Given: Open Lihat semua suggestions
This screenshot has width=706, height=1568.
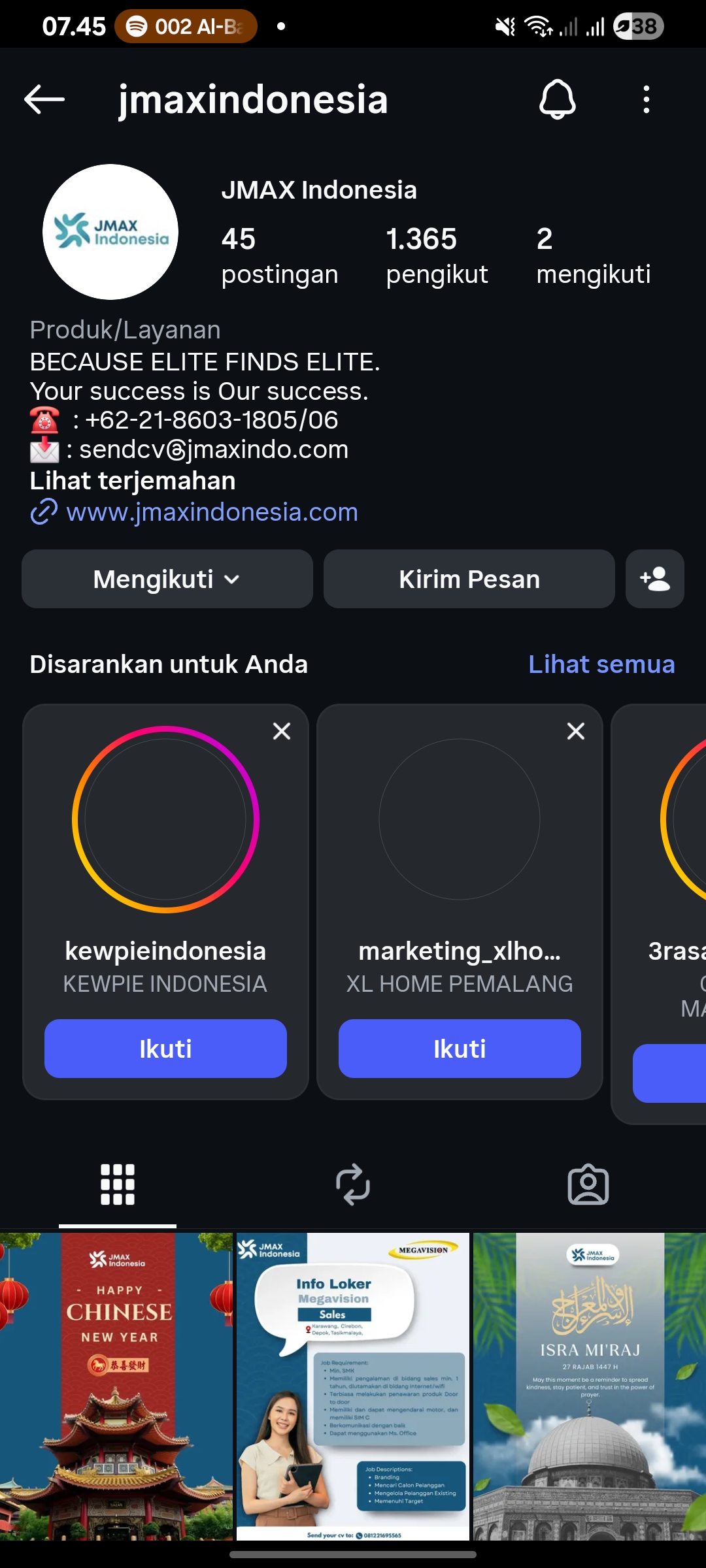Looking at the screenshot, I should pos(601,664).
